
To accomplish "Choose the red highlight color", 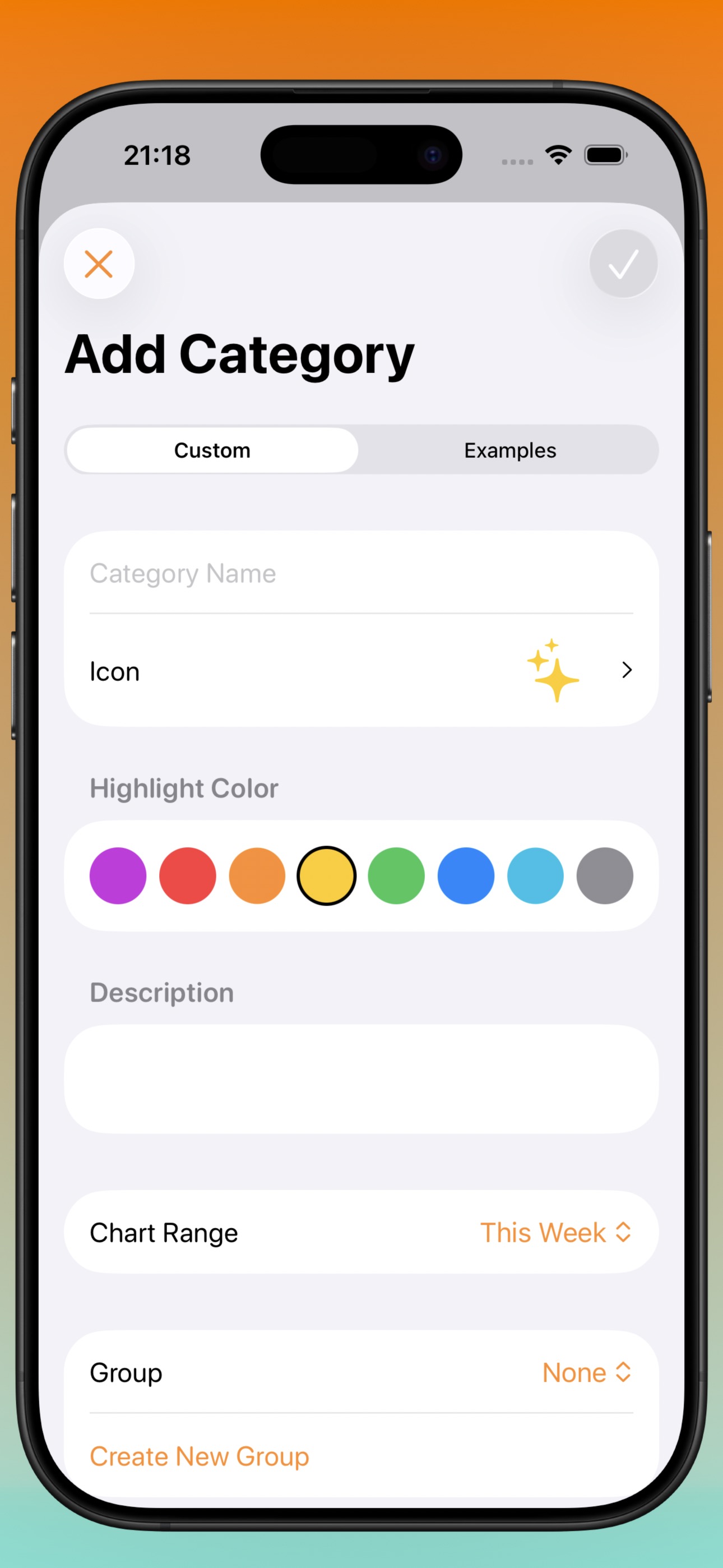I will pyautogui.click(x=187, y=875).
